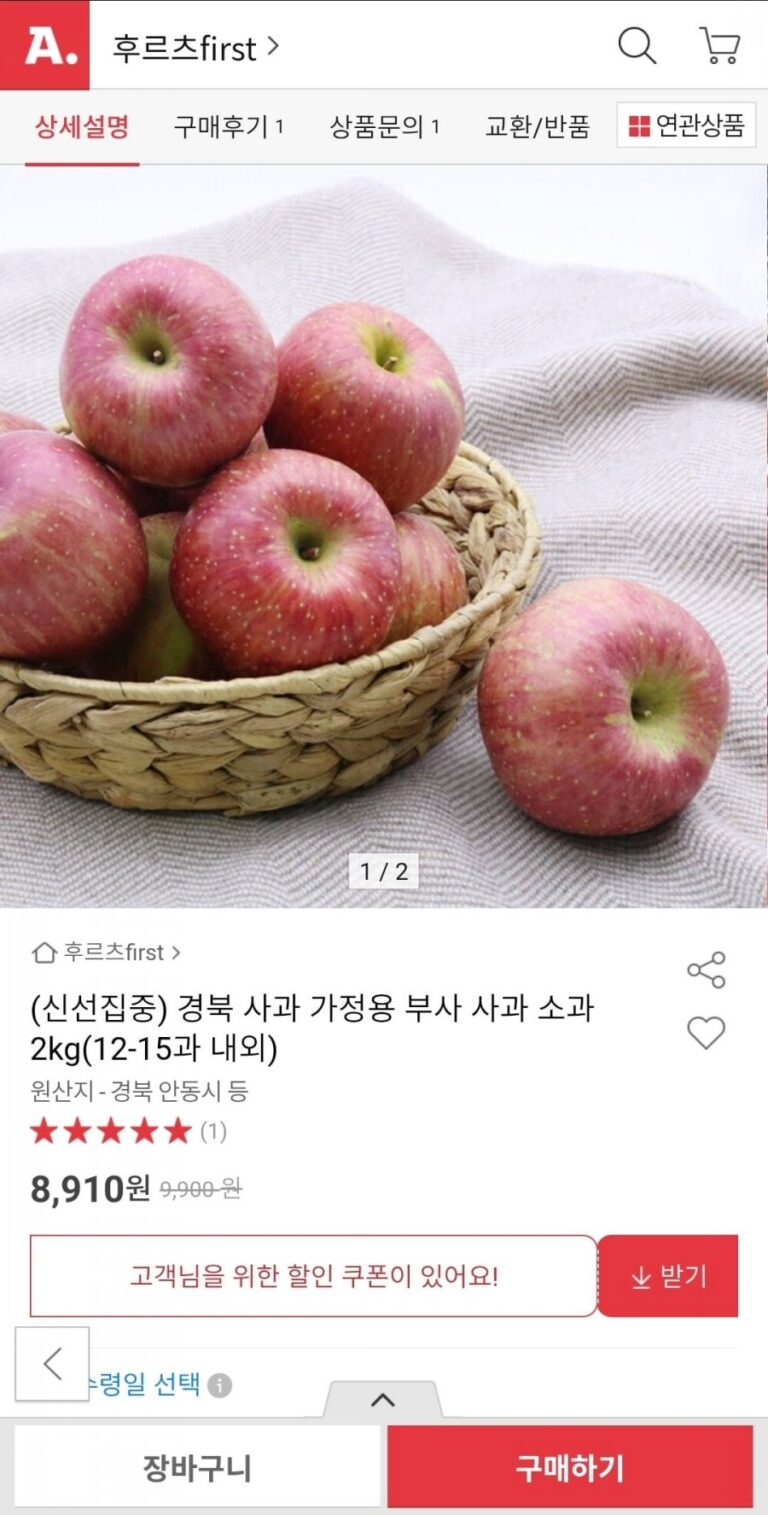View the info icon beside 수령일 선택
The height and width of the screenshot is (1515, 768).
(x=220, y=1385)
